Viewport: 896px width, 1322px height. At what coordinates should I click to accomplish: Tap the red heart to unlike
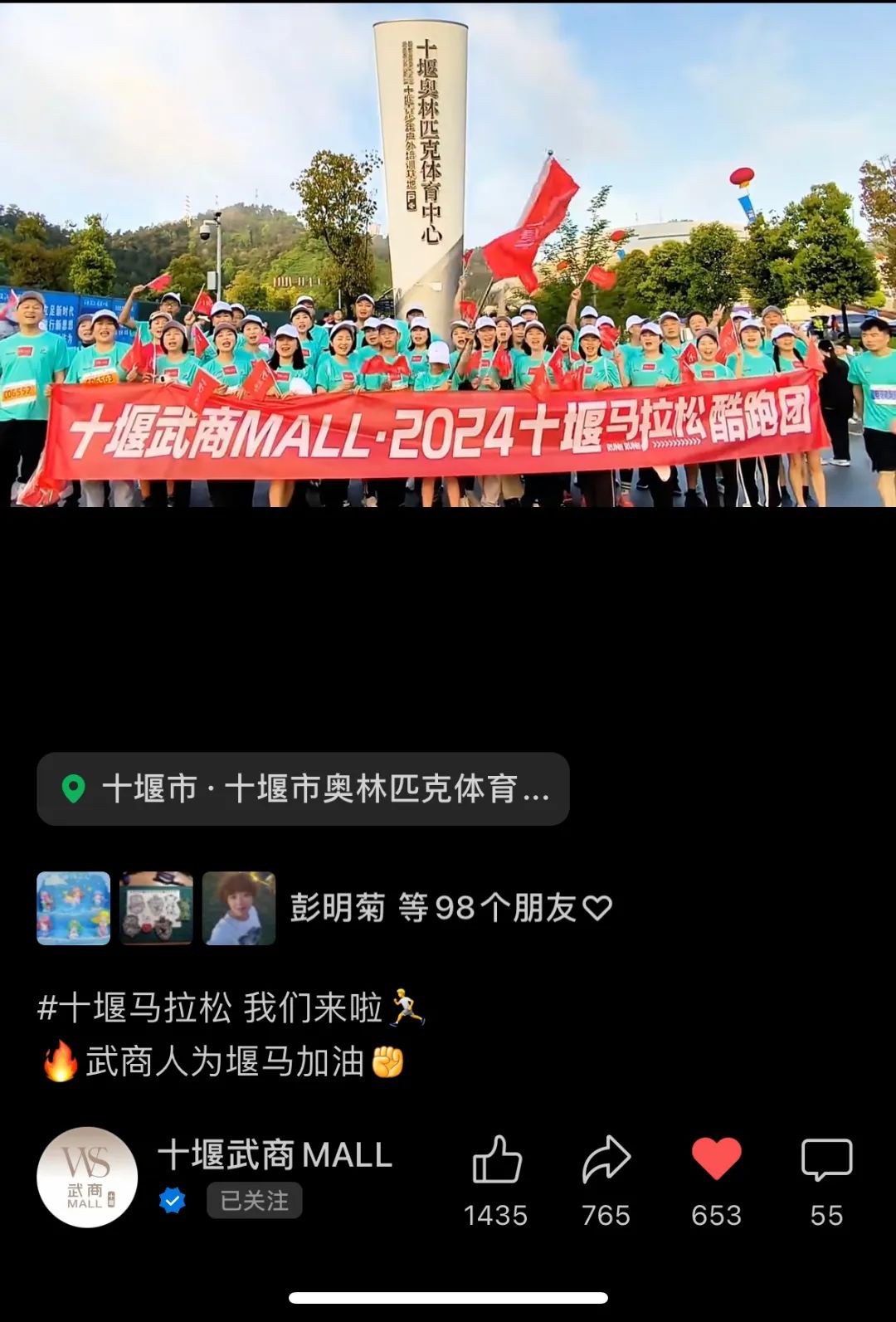(x=716, y=1159)
